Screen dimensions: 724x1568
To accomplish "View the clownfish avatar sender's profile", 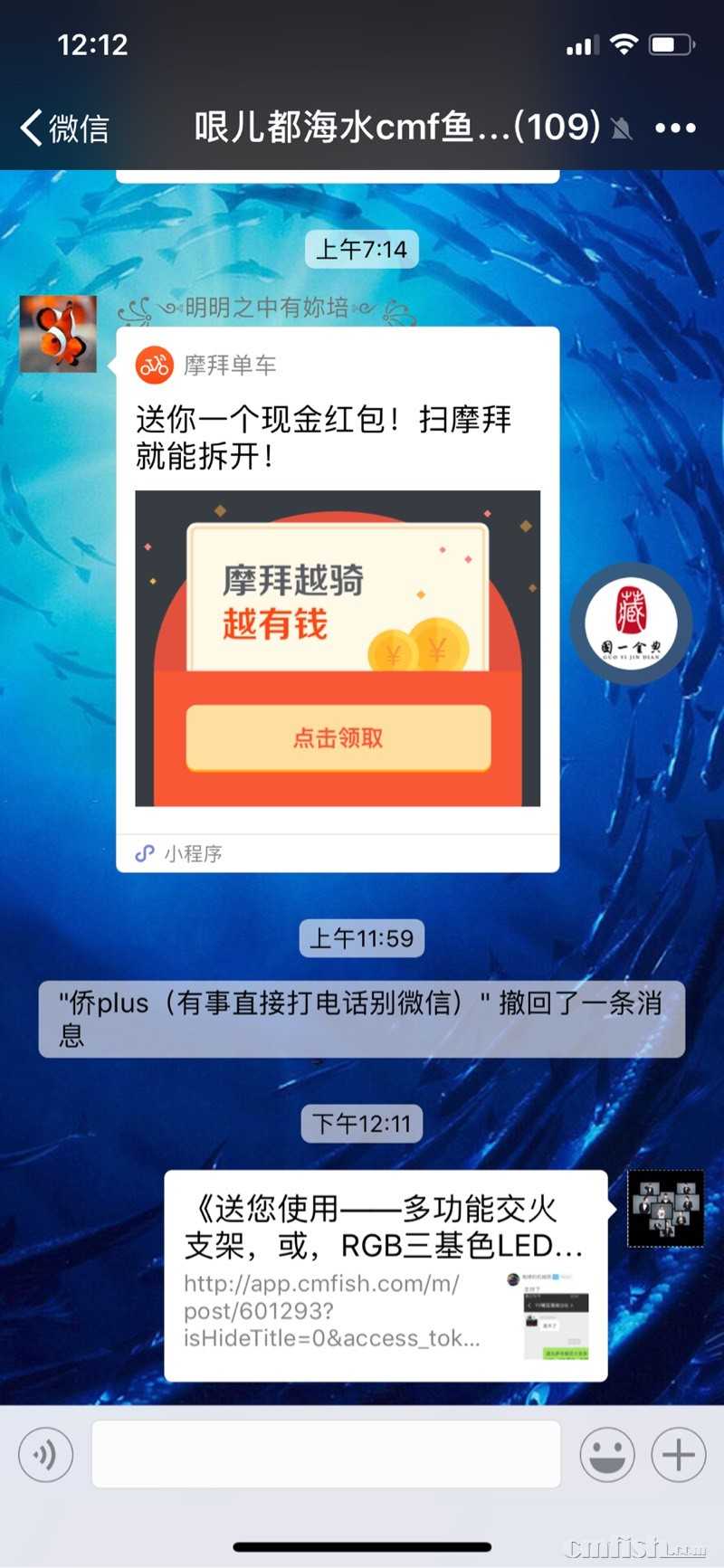I will 58,334.
